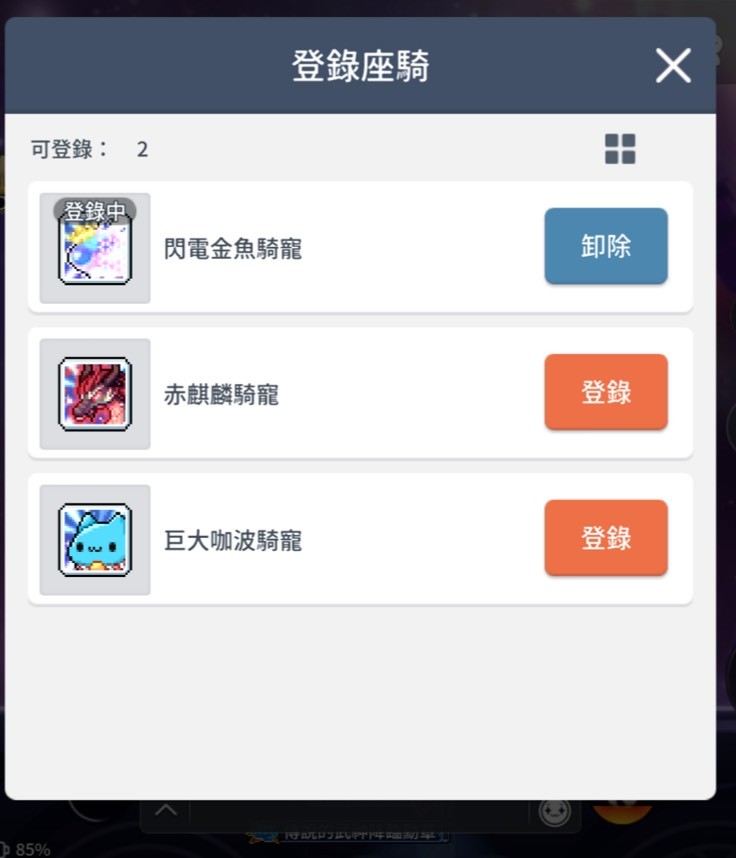This screenshot has width=736, height=858.
Task: Register the 巨大咖波騎寵 mount
Action: coord(605,538)
